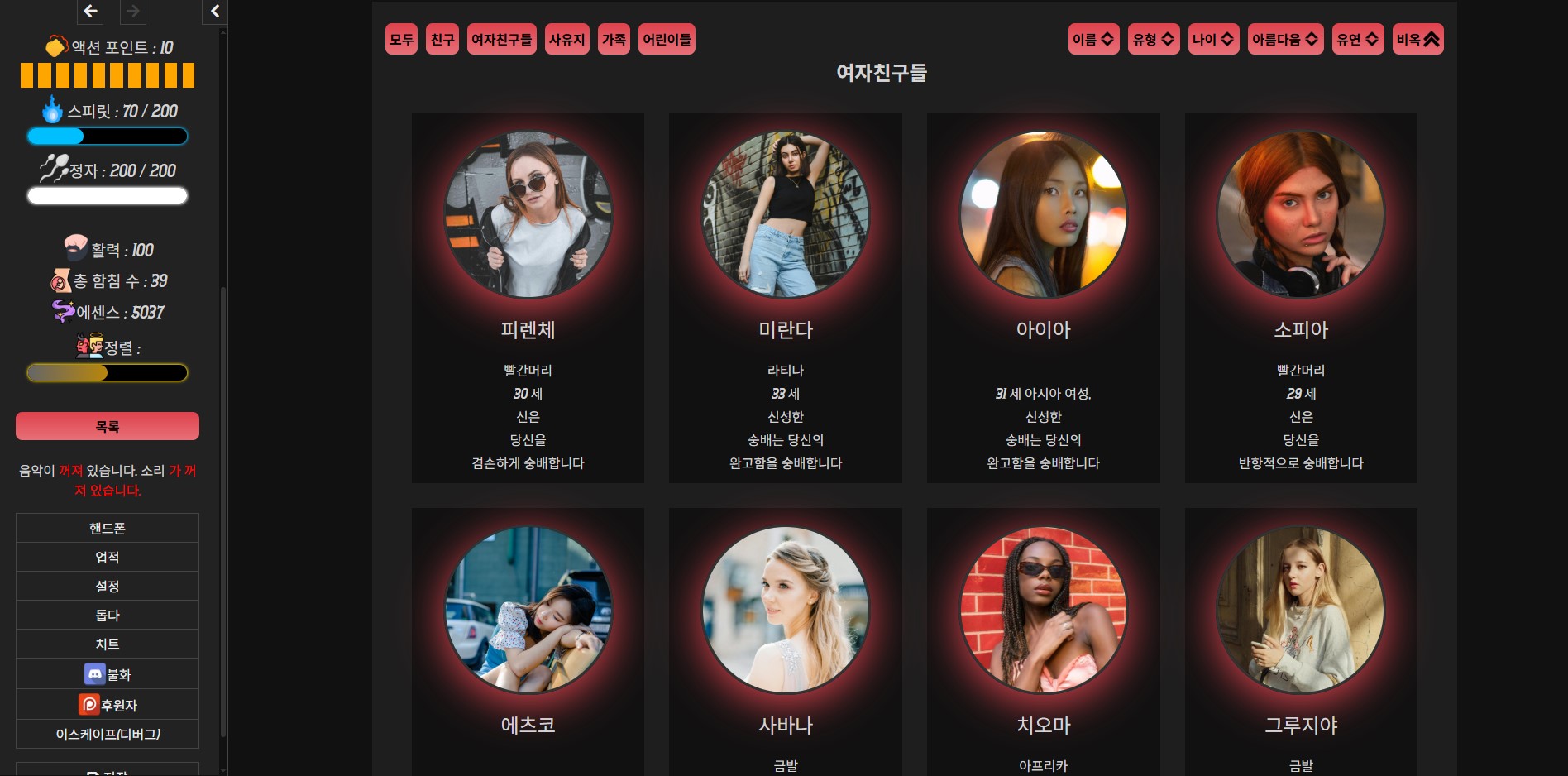Open the 목록 red button

(108, 426)
